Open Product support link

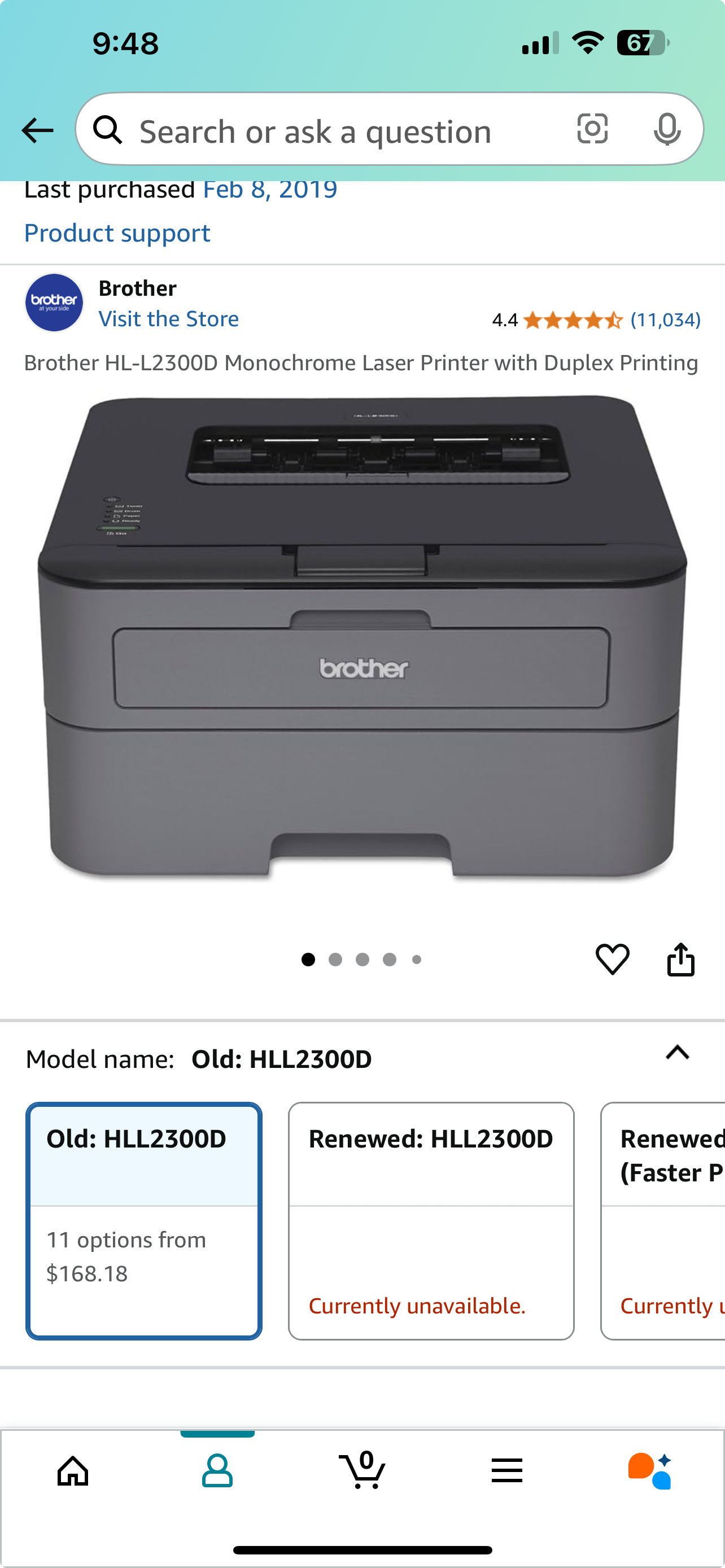[117, 233]
